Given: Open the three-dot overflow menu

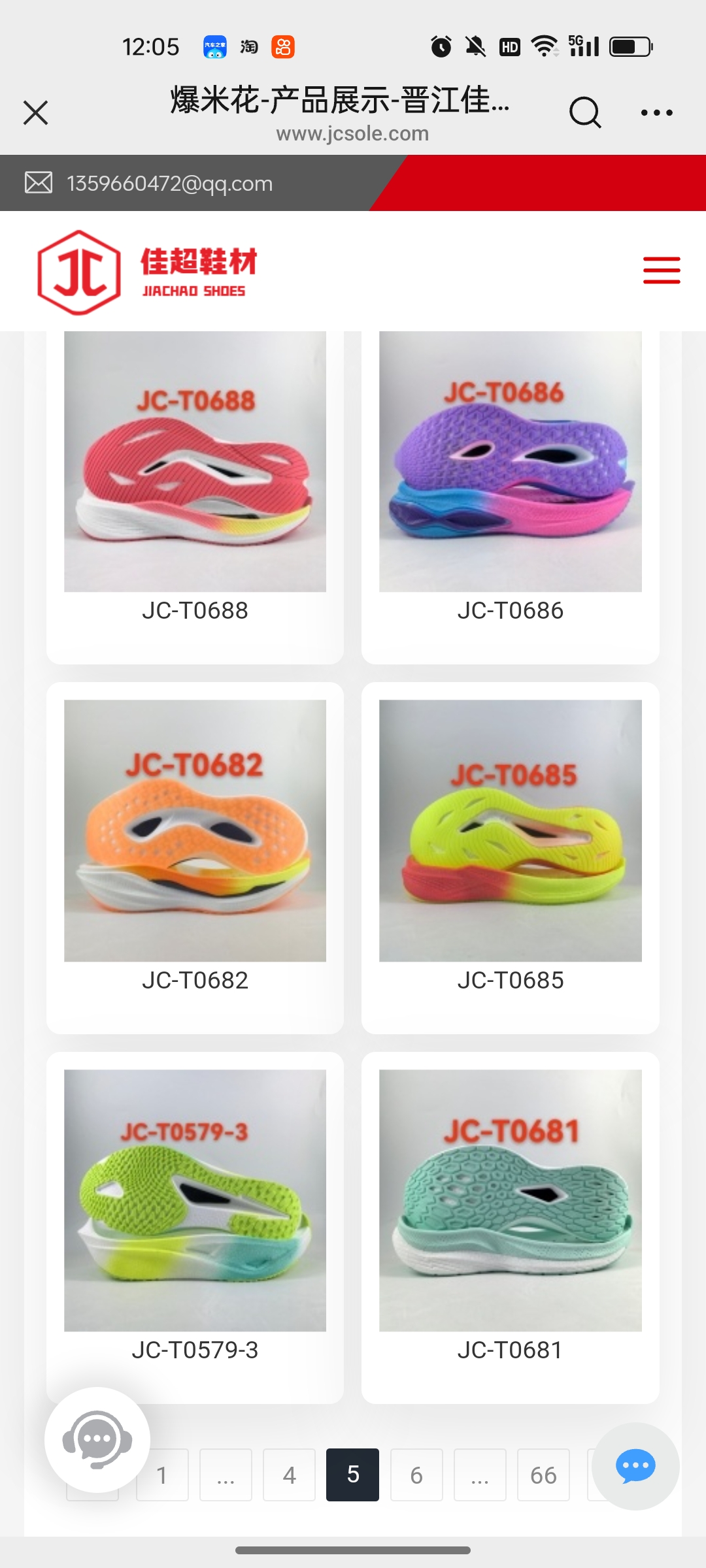Looking at the screenshot, I should [656, 112].
